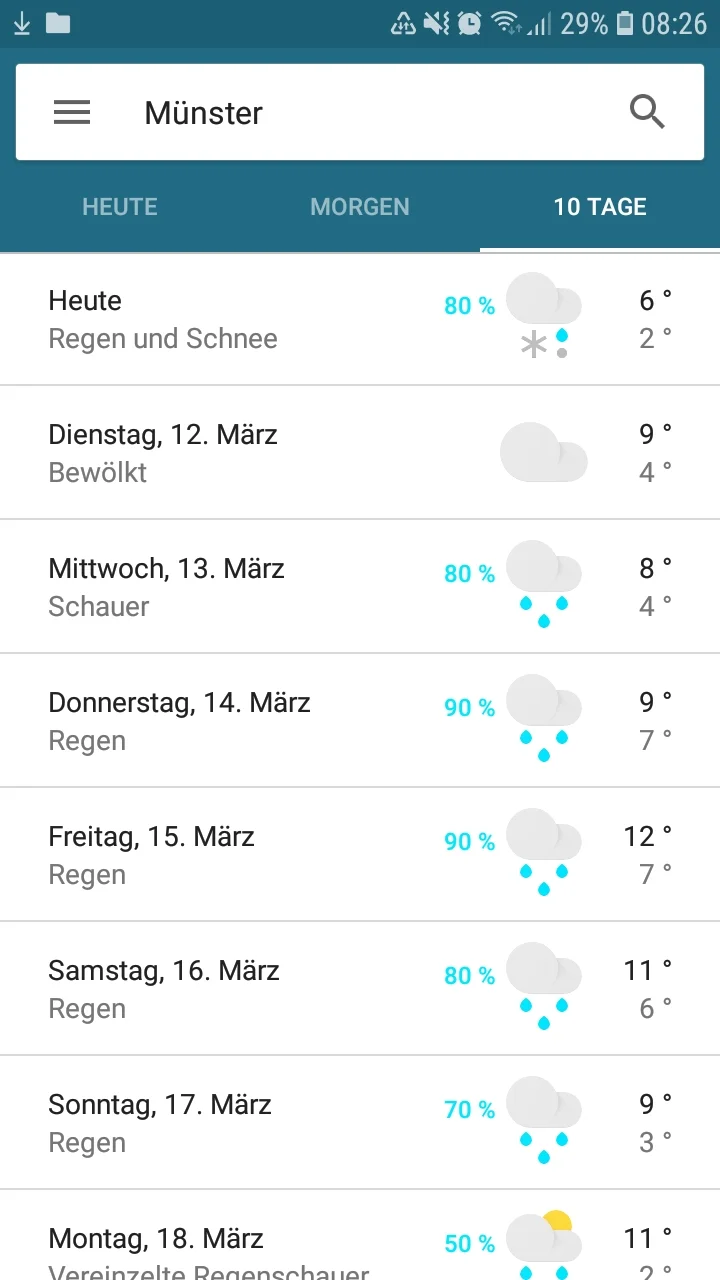Tap the 50 % chance for Montag, 18. März
Screen dimensions: 720x1280
point(468,1244)
